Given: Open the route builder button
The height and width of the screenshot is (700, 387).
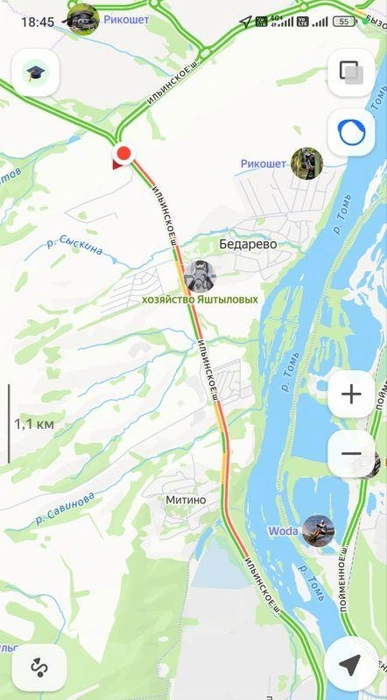Looking at the screenshot, I should pos(39,667).
